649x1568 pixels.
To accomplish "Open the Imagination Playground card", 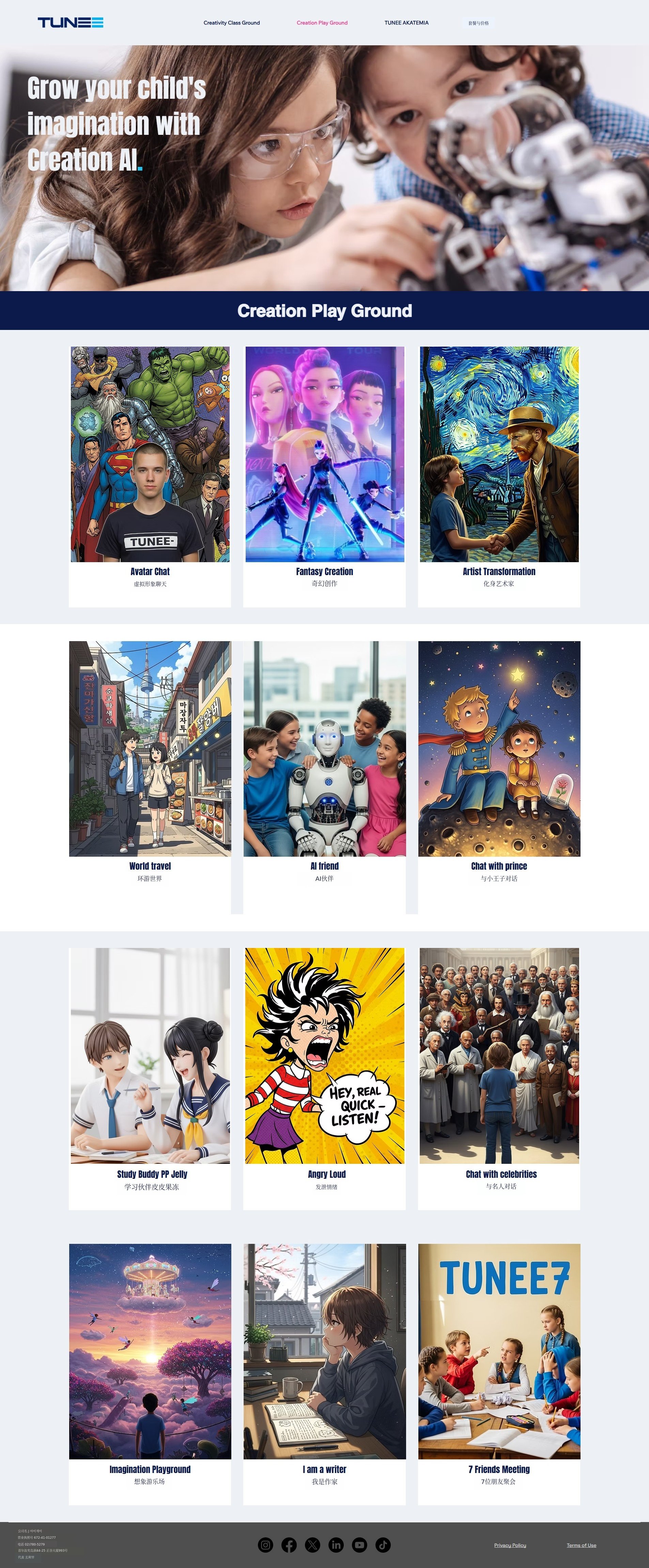I will point(150,1374).
